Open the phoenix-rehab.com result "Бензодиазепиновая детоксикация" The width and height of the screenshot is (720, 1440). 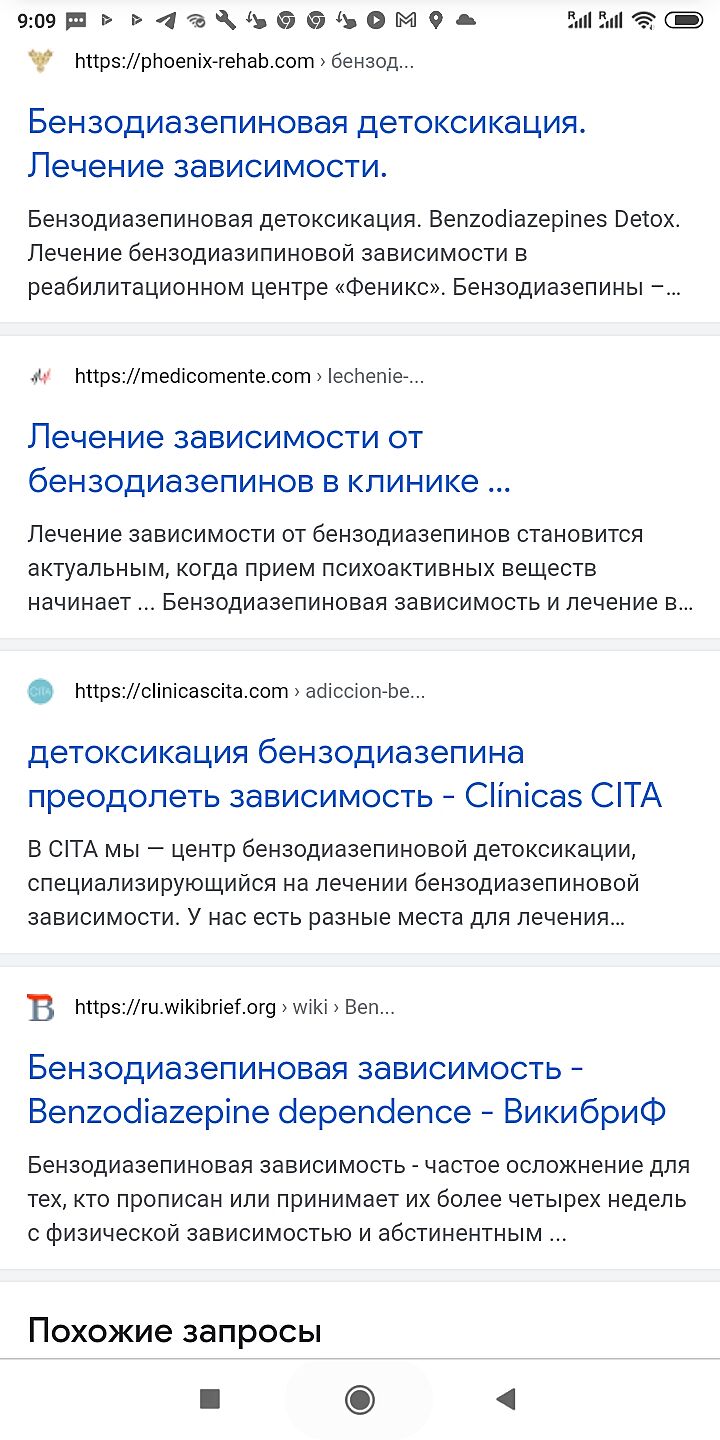coord(306,144)
